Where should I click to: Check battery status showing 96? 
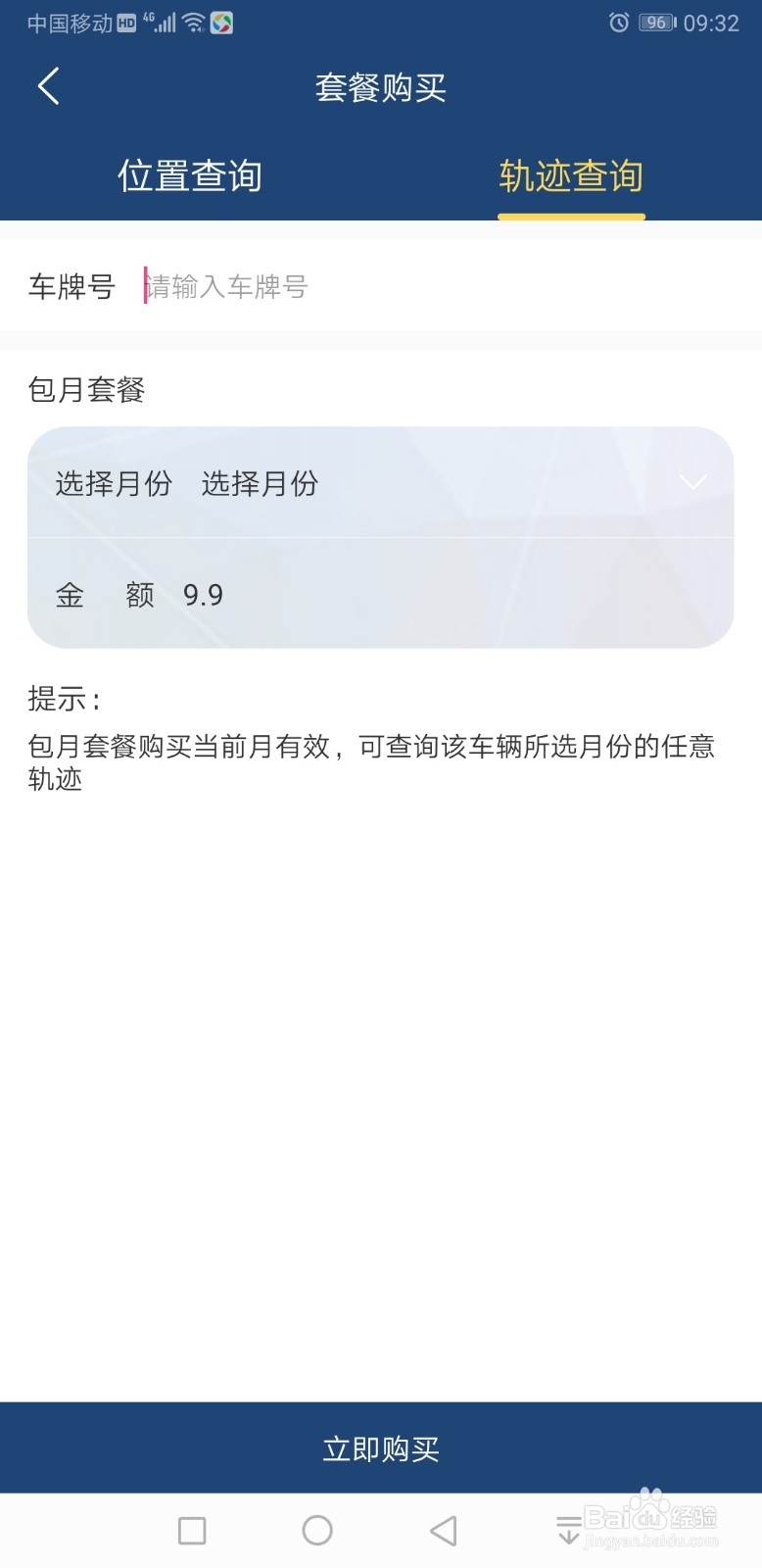(x=658, y=22)
